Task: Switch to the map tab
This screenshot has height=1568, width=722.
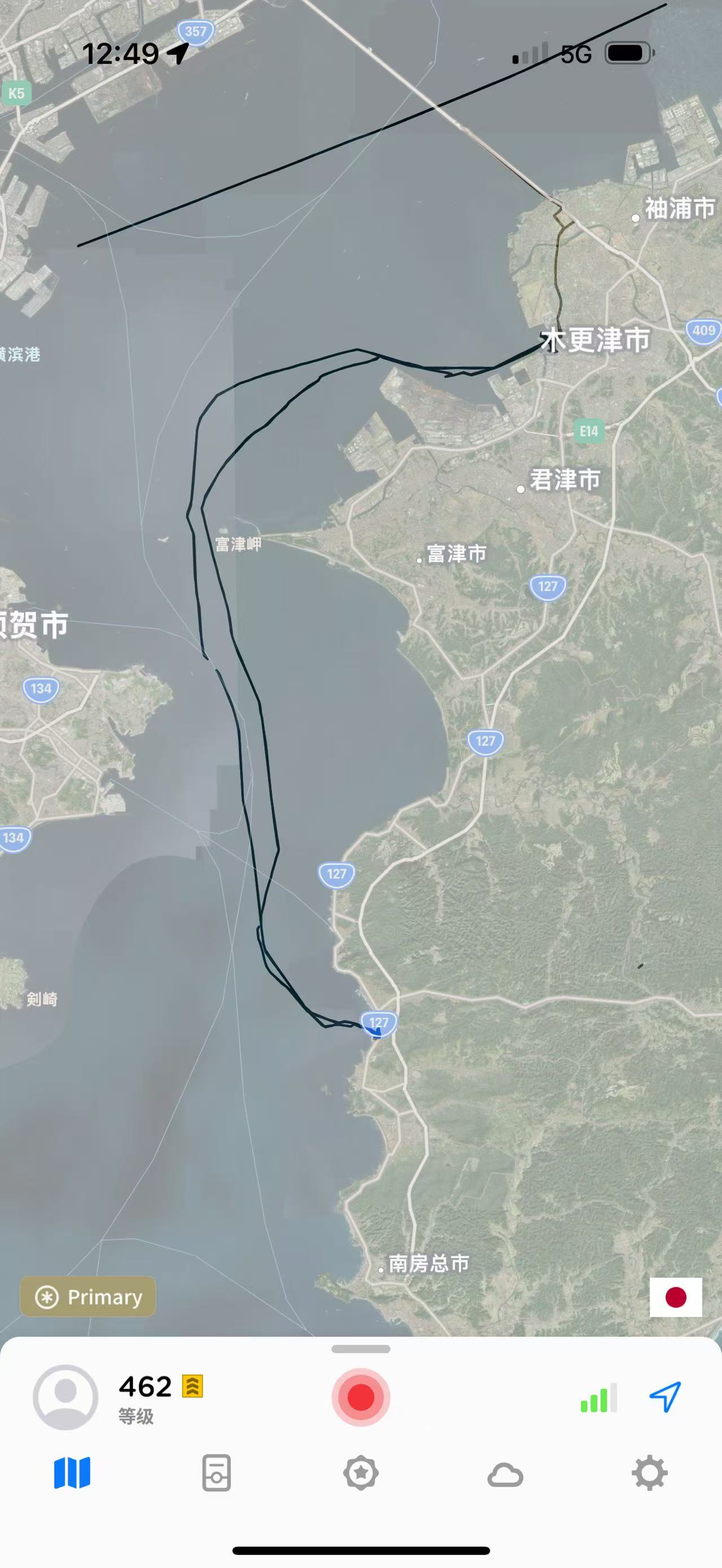Action: 72,1473
